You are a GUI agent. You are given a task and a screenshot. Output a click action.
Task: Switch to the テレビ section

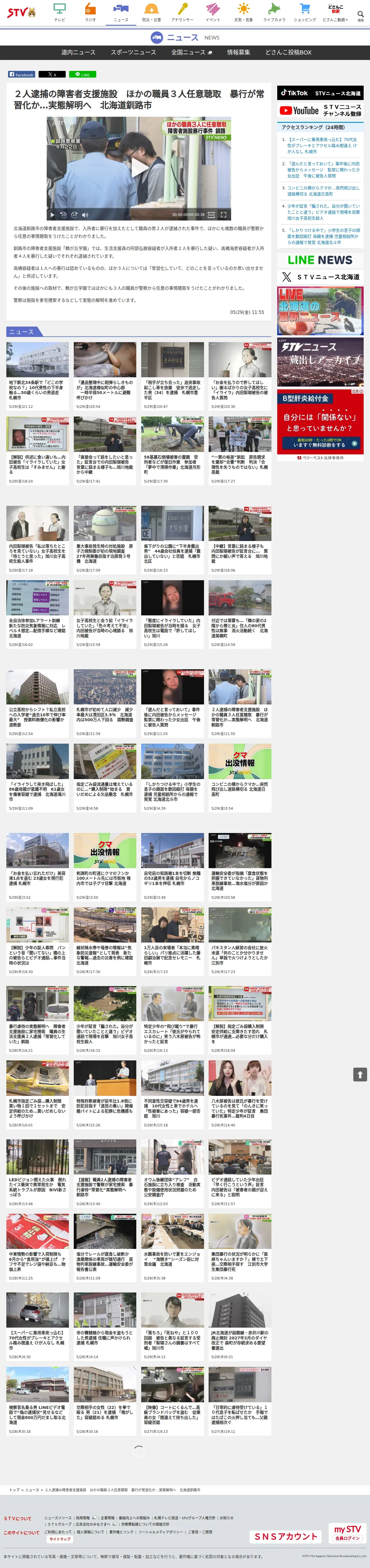(60, 13)
